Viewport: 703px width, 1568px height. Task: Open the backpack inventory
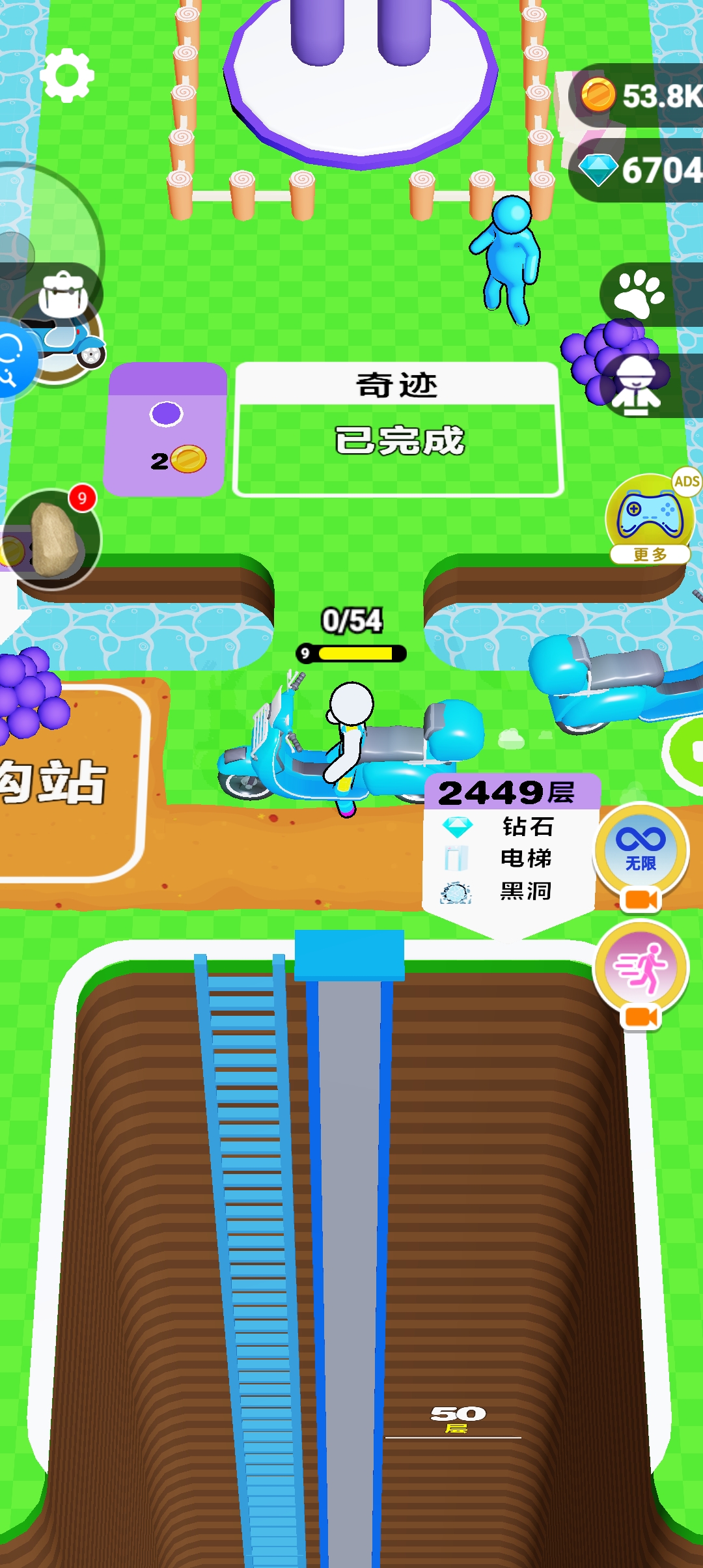[x=62, y=294]
